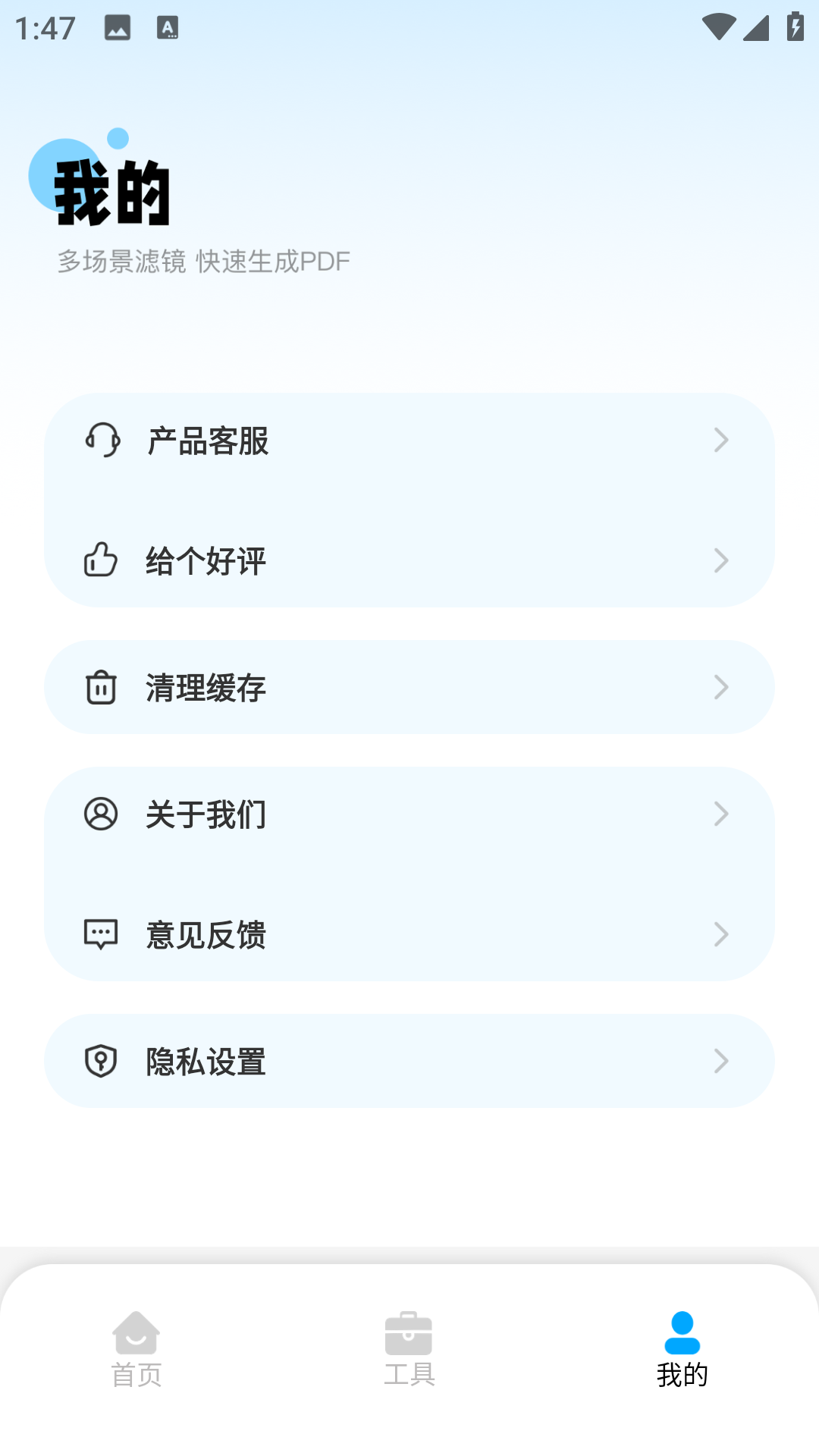Open 产品客服 customer service
Image resolution: width=819 pixels, height=1456 pixels.
tap(409, 441)
